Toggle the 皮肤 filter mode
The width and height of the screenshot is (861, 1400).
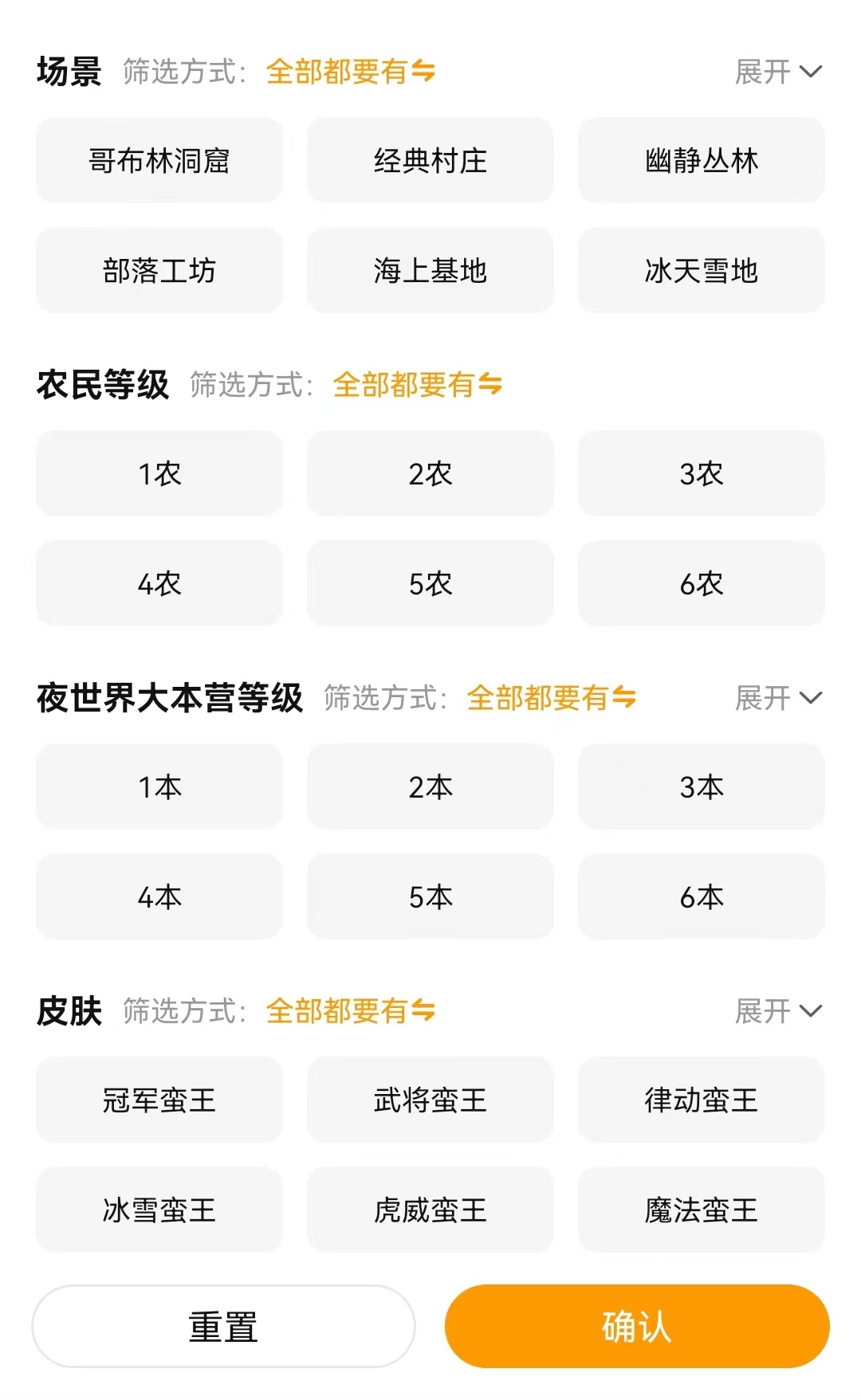350,1011
